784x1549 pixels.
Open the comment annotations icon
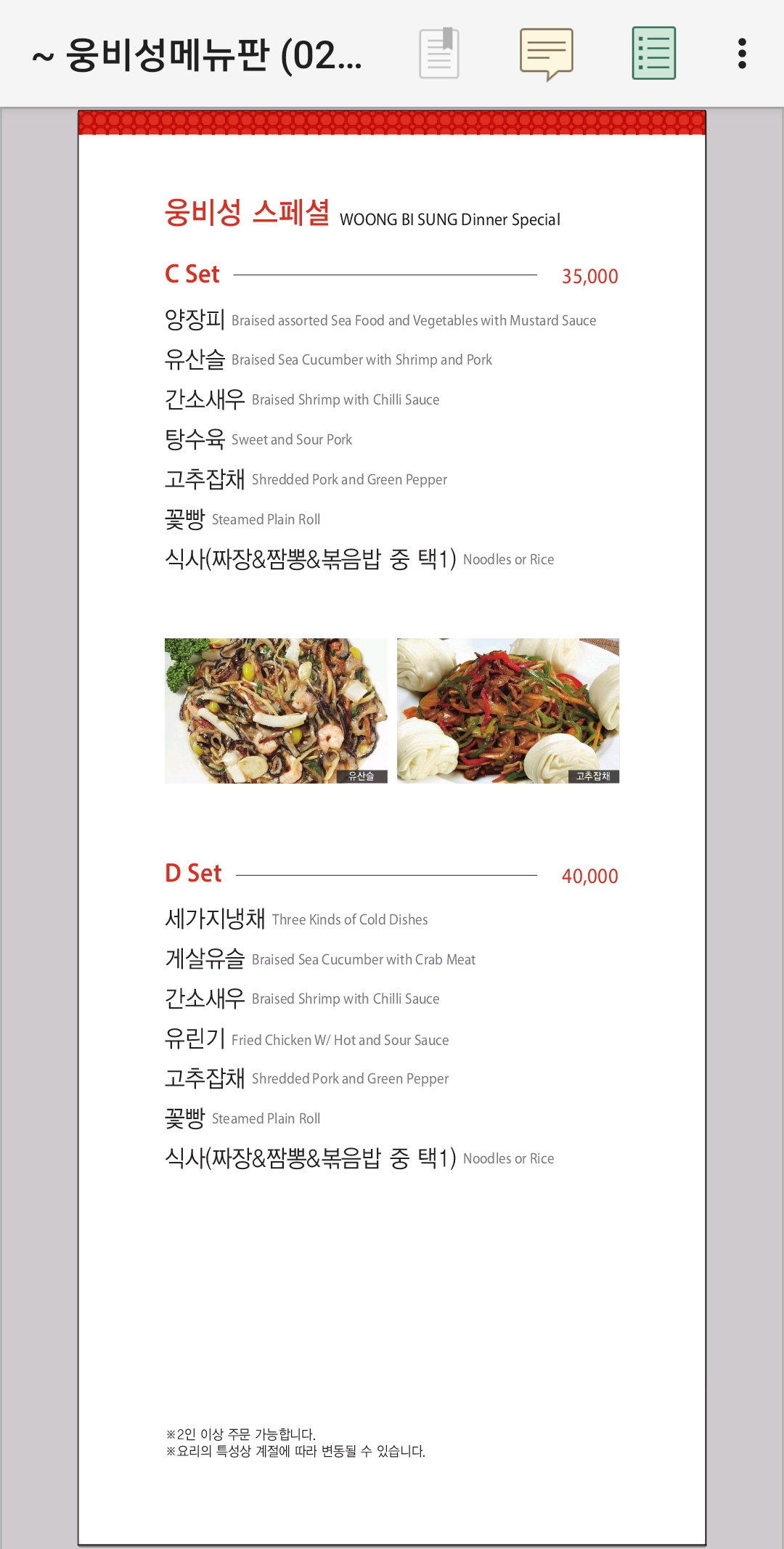pyautogui.click(x=547, y=54)
